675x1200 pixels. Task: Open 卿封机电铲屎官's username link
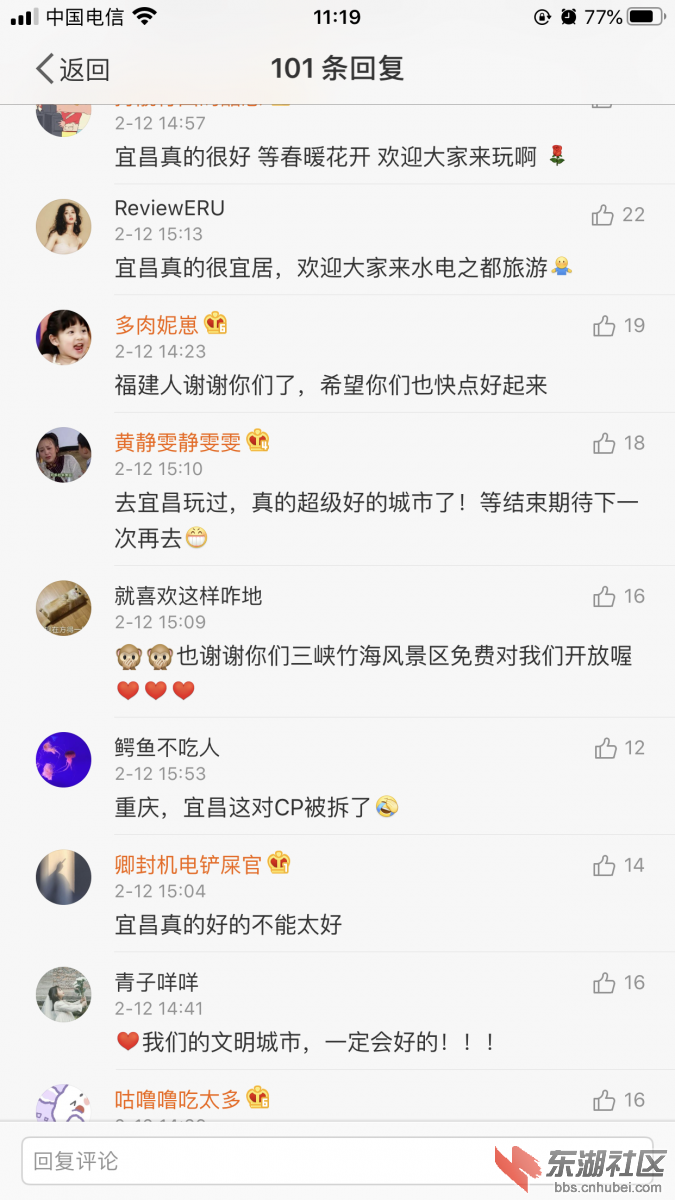[x=188, y=865]
